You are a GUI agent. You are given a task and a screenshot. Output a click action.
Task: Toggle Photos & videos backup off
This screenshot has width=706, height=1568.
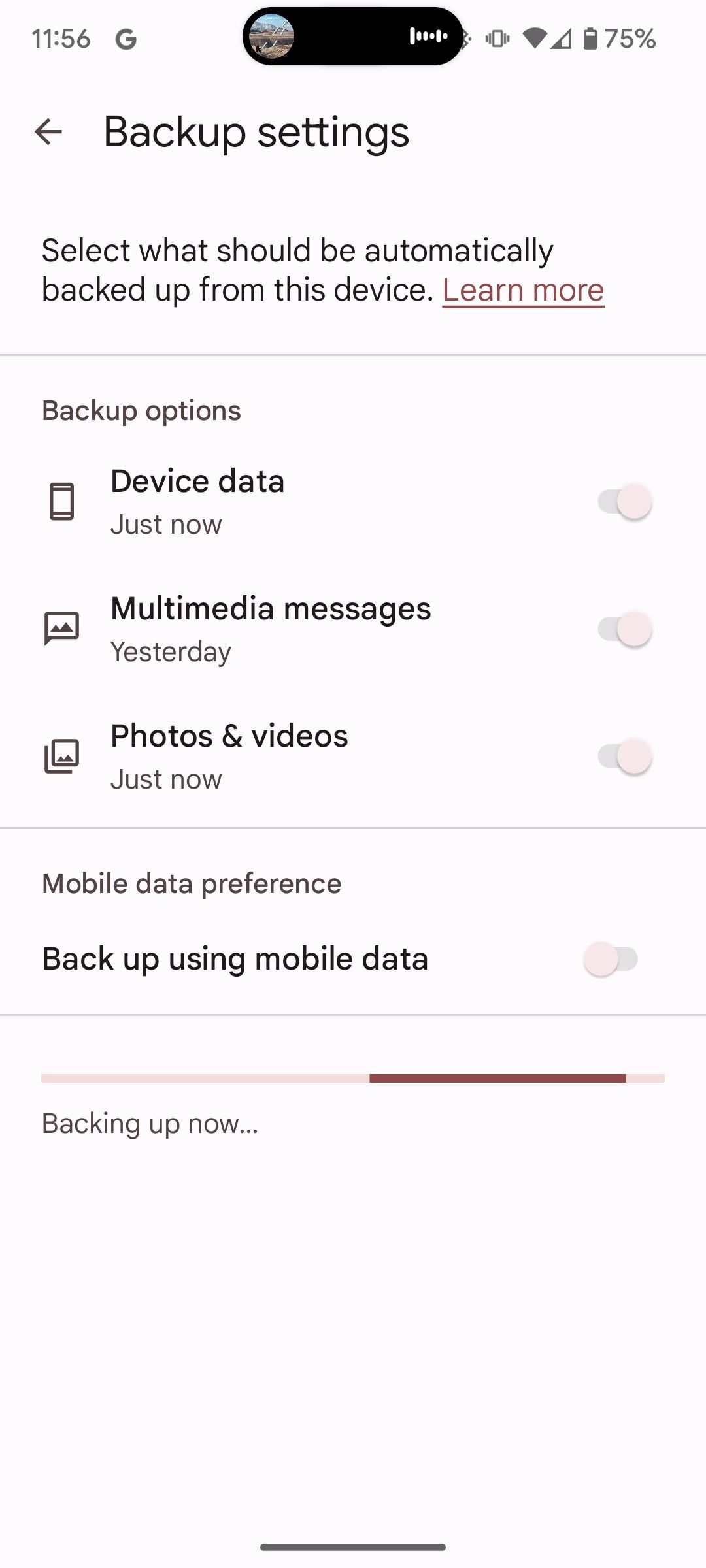coord(624,757)
